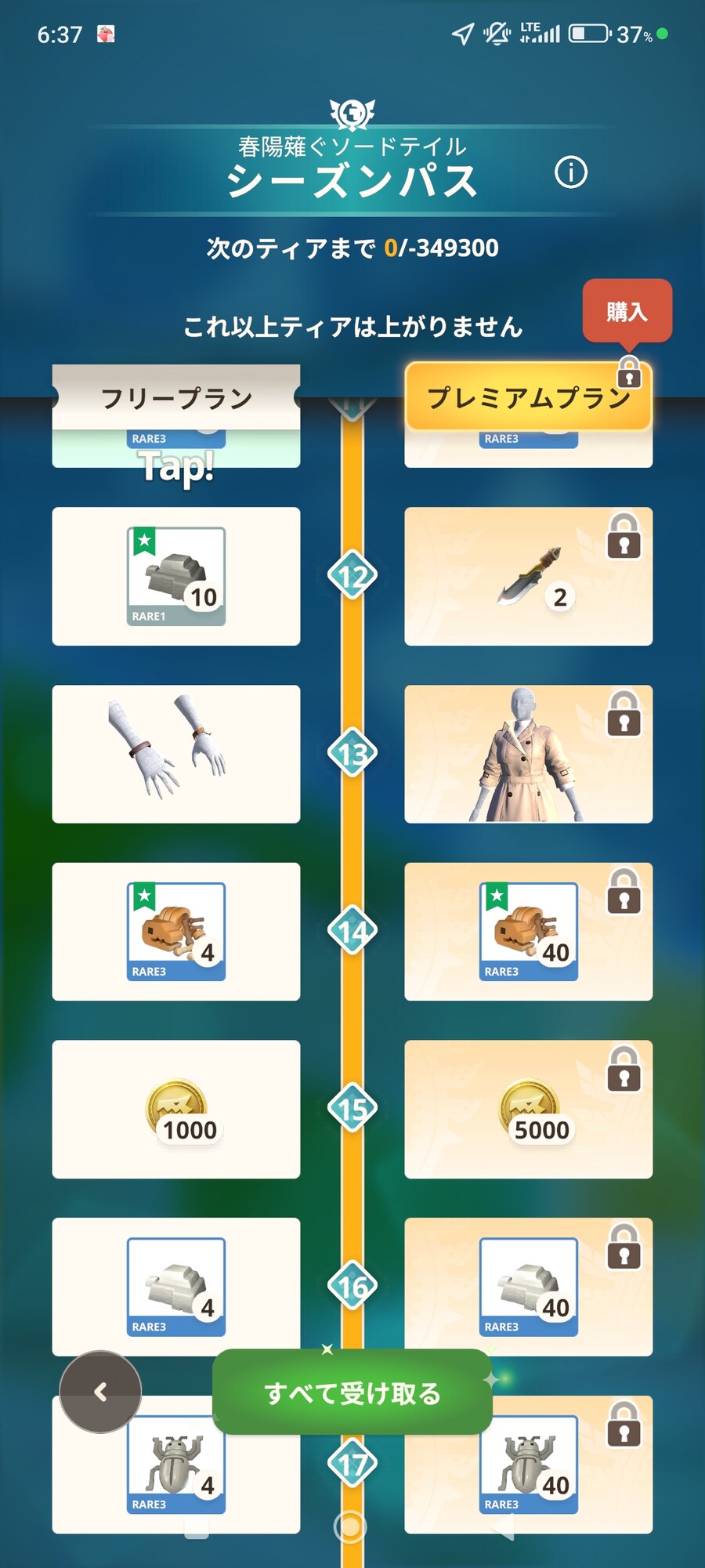This screenshot has width=705, height=1568.
Task: Open tier 13 free gloves reward
Action: click(x=176, y=754)
